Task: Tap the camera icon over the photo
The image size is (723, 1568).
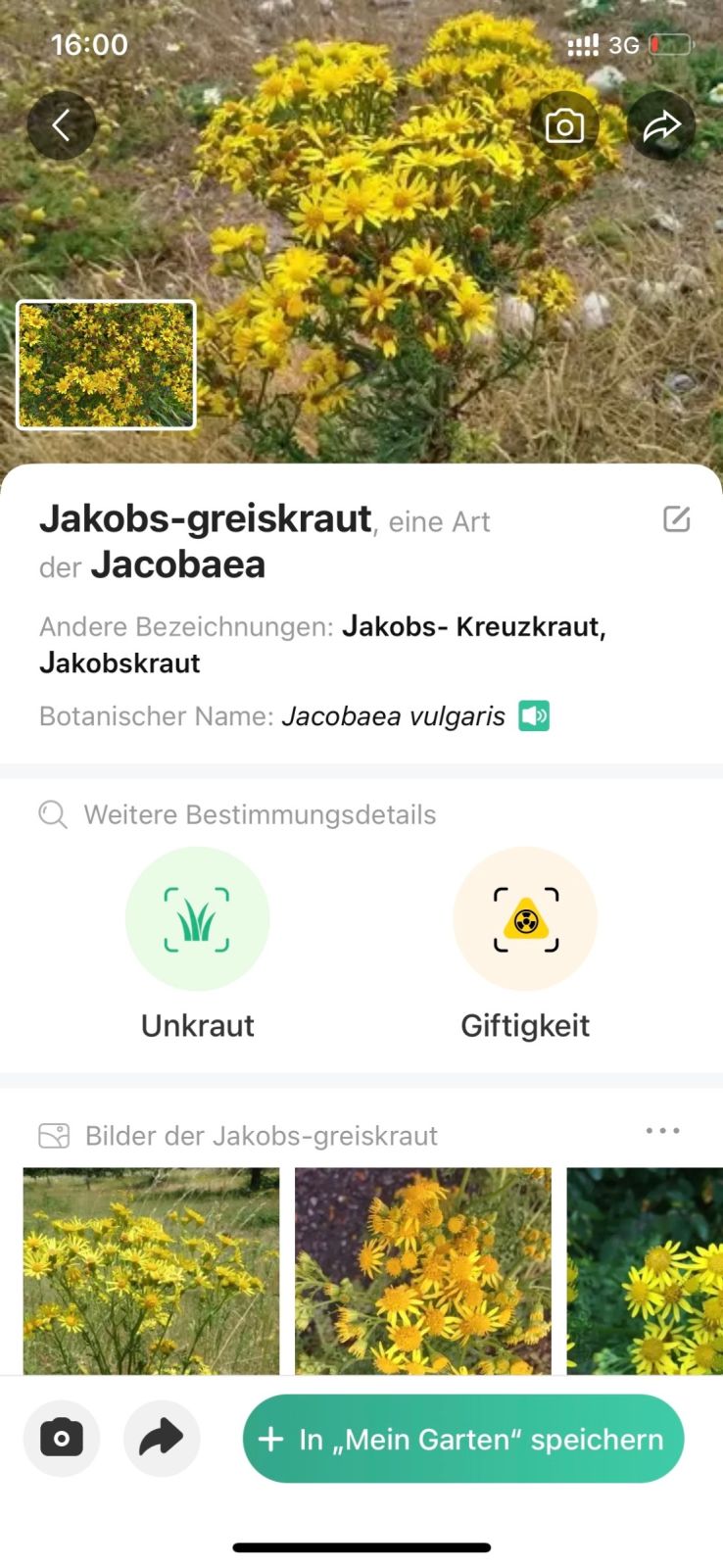Action: click(564, 126)
